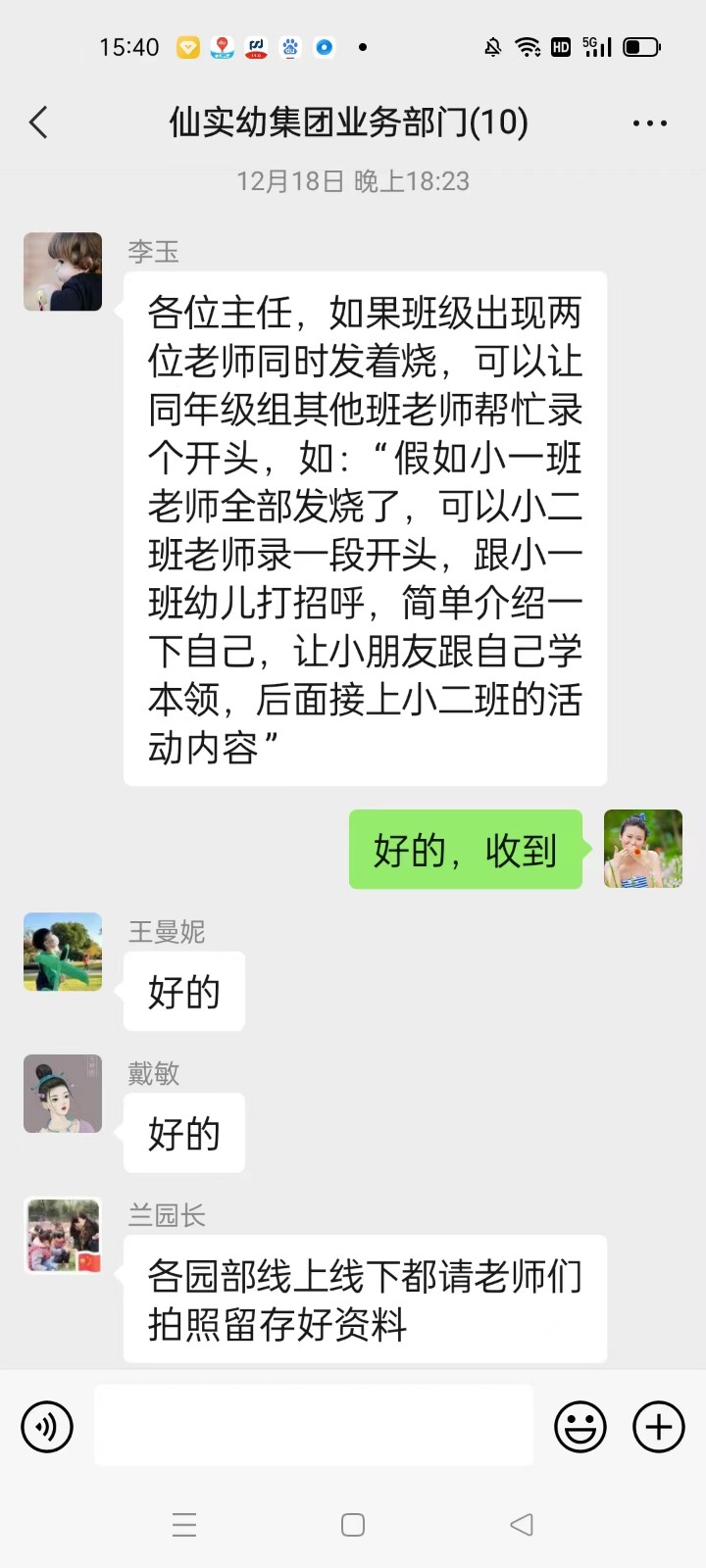View 兰园长's profile avatar
Image resolution: width=706 pixels, height=1568 pixels.
(x=63, y=1236)
